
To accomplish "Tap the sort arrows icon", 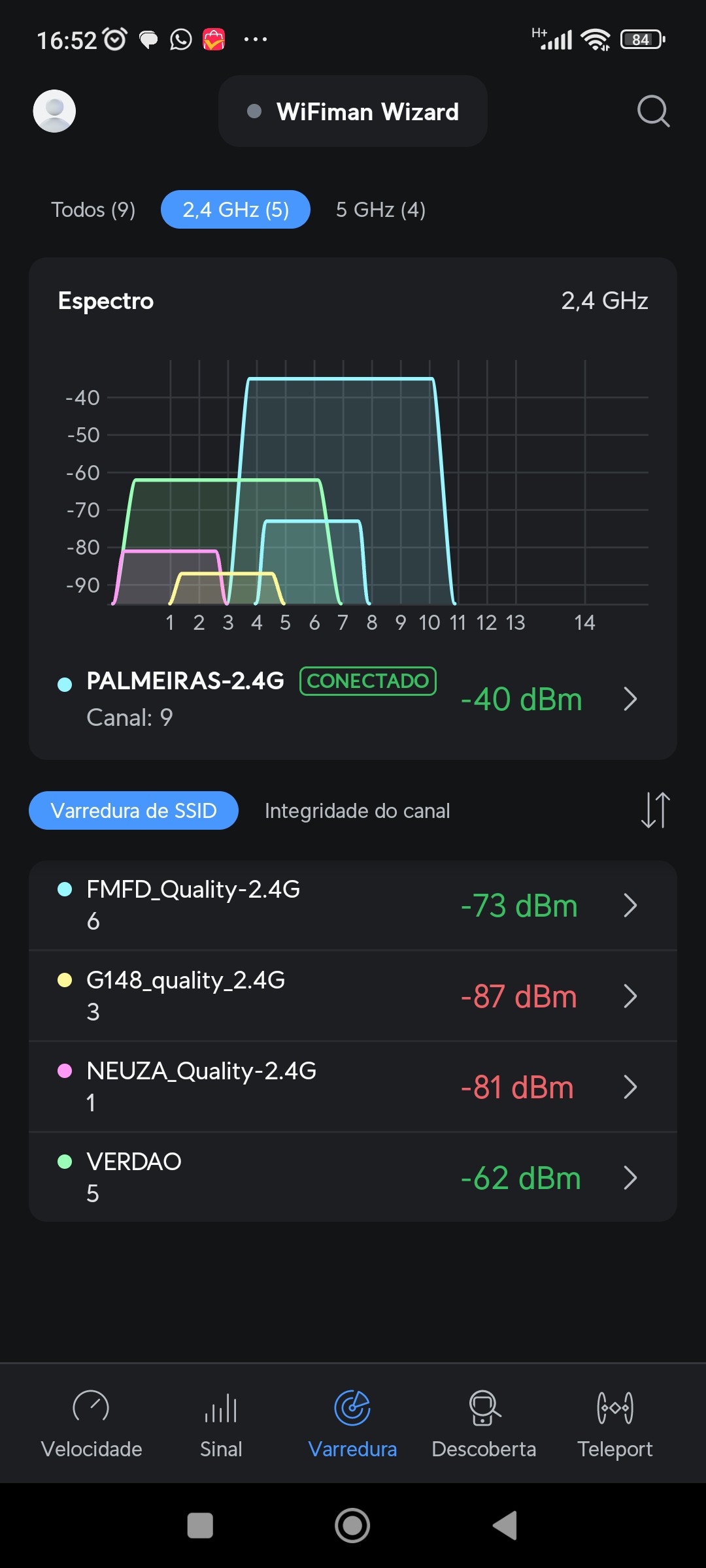I will [655, 810].
